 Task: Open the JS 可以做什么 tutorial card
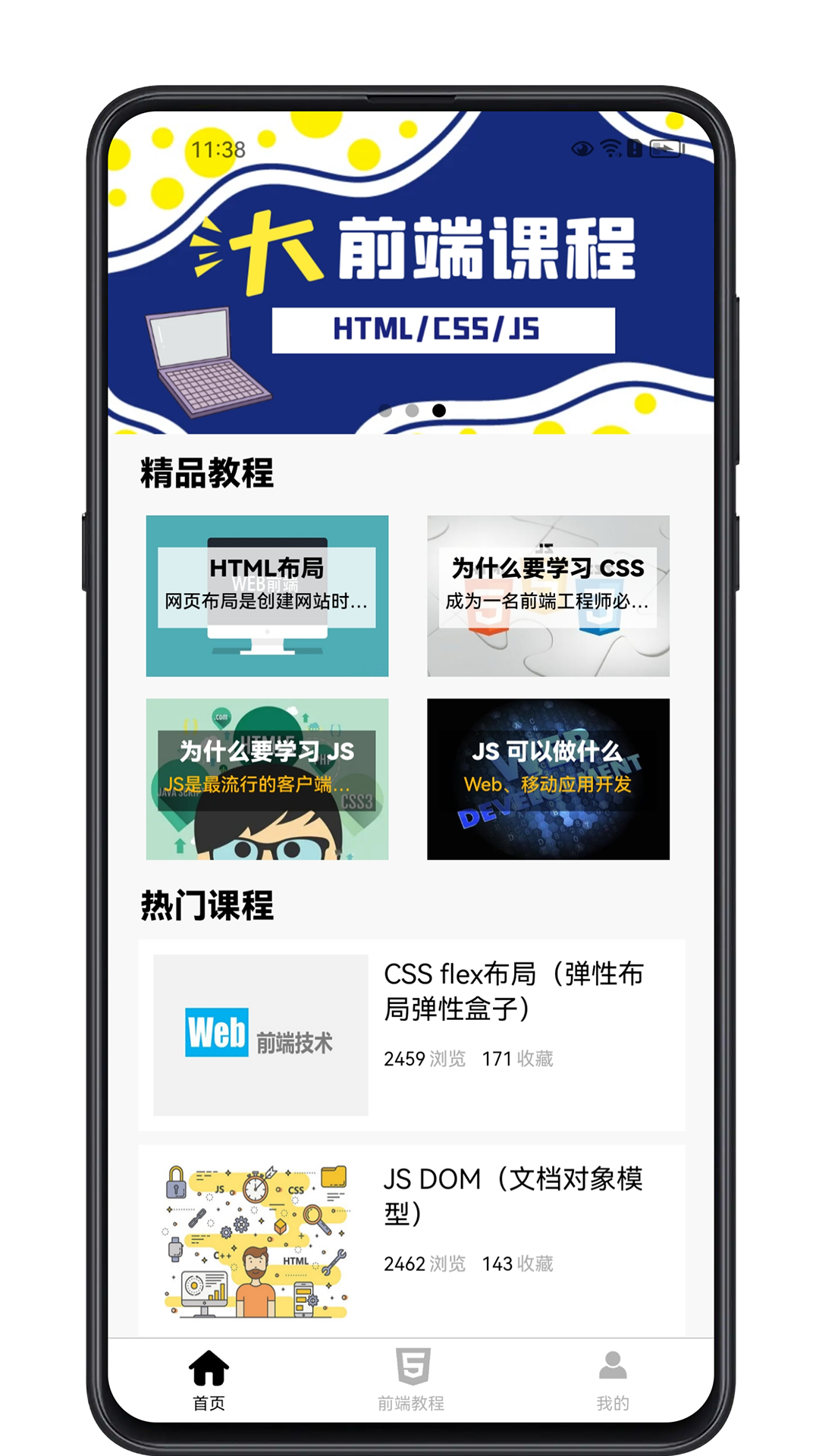(x=548, y=779)
